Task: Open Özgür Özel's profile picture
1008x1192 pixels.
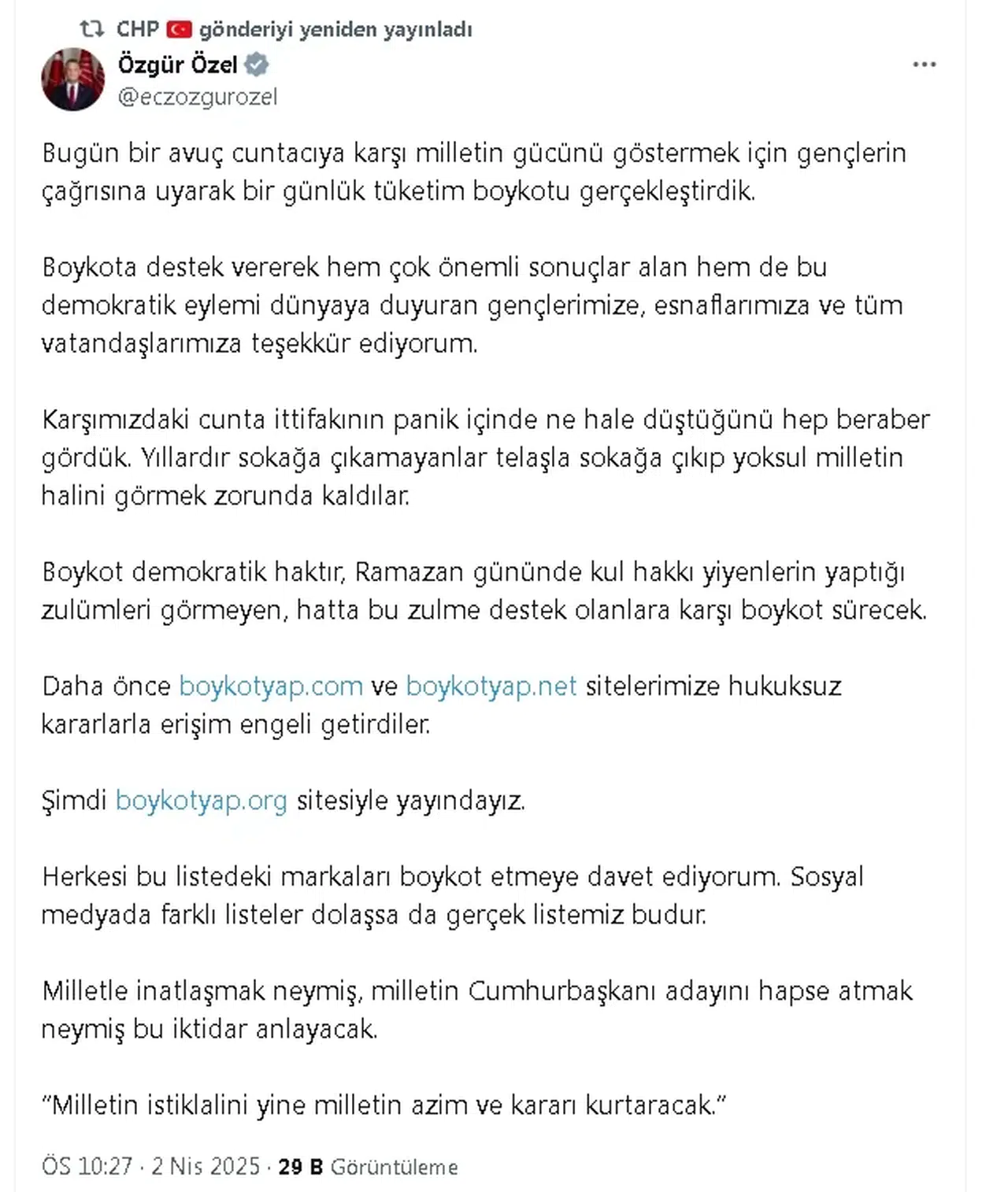Action: pyautogui.click(x=72, y=80)
